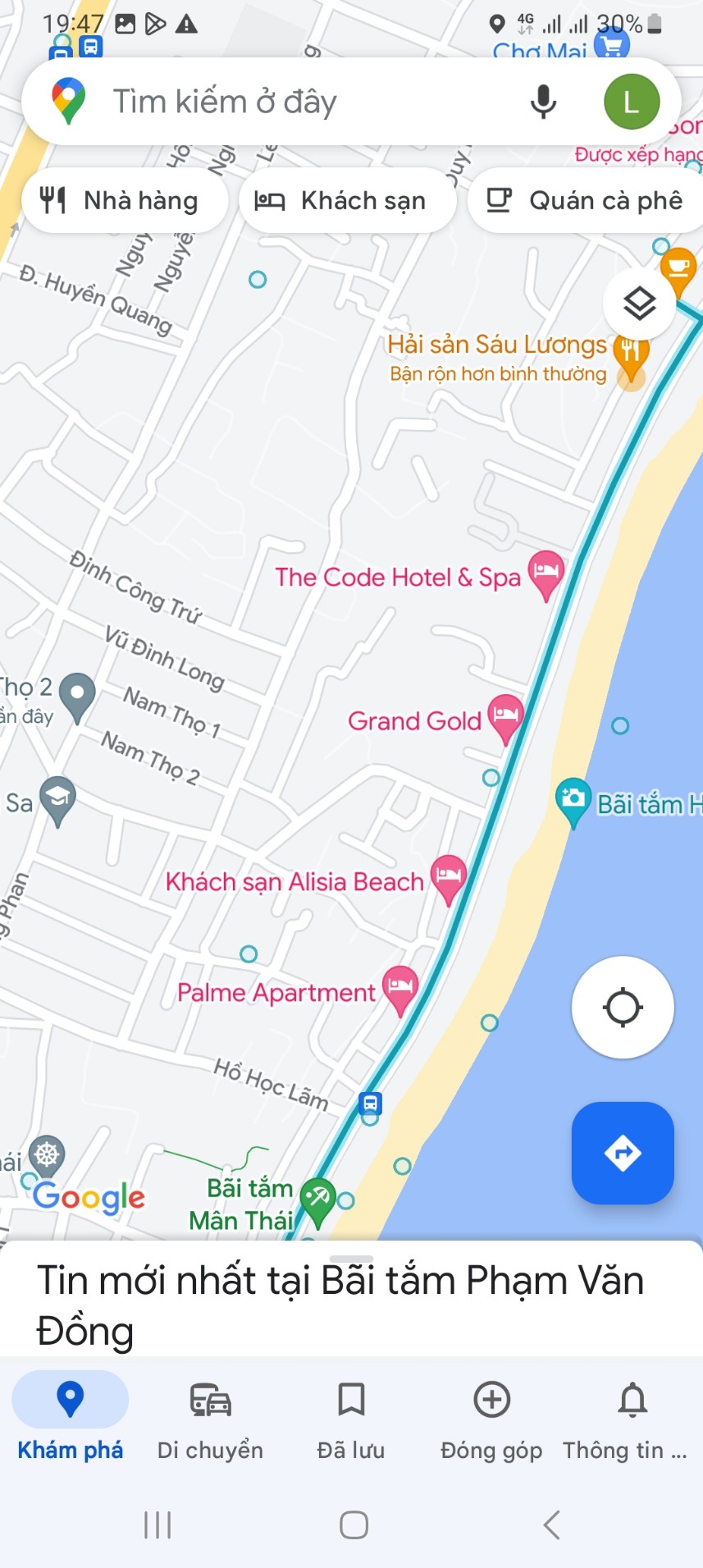This screenshot has width=703, height=1568.
Task: Select the Grand Gold hotel marker
Action: (505, 715)
